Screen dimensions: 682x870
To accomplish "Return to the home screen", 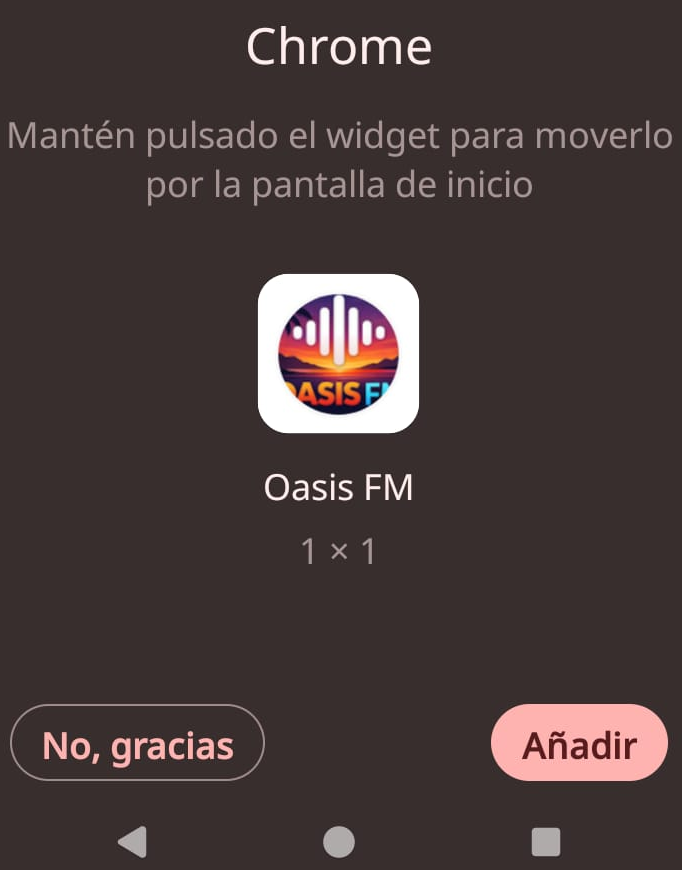I will [339, 841].
